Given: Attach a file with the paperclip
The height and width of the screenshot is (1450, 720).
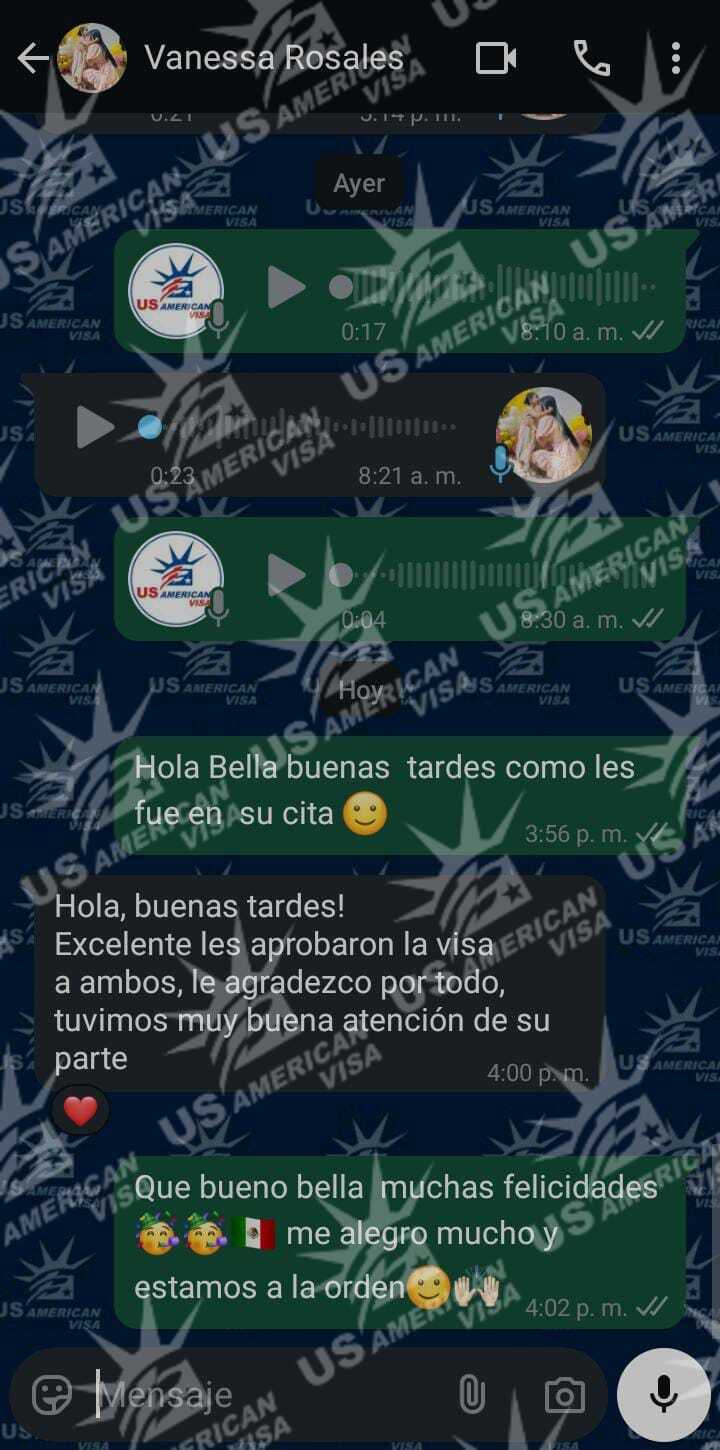Looking at the screenshot, I should [470, 1394].
